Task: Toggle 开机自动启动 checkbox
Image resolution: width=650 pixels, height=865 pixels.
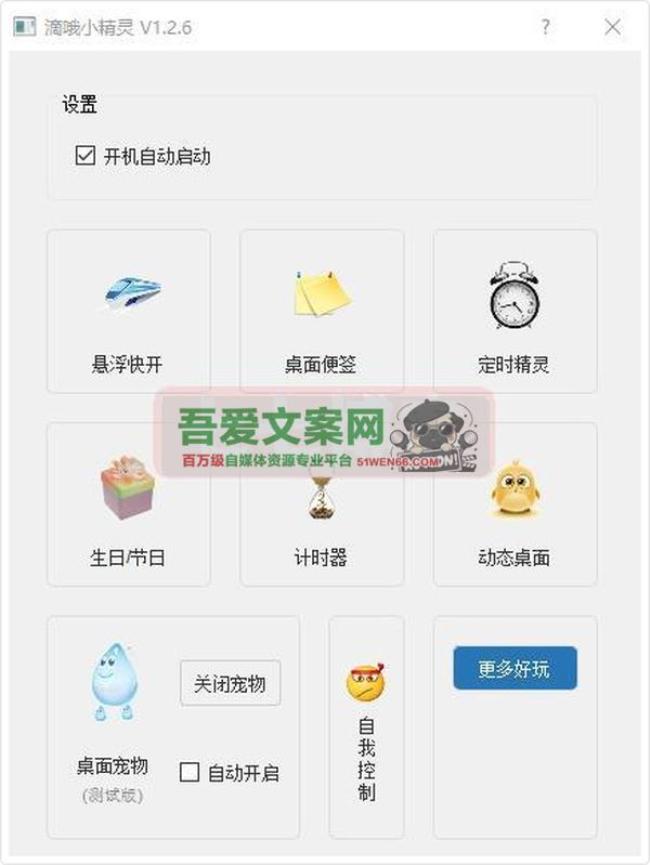Action: [x=85, y=156]
